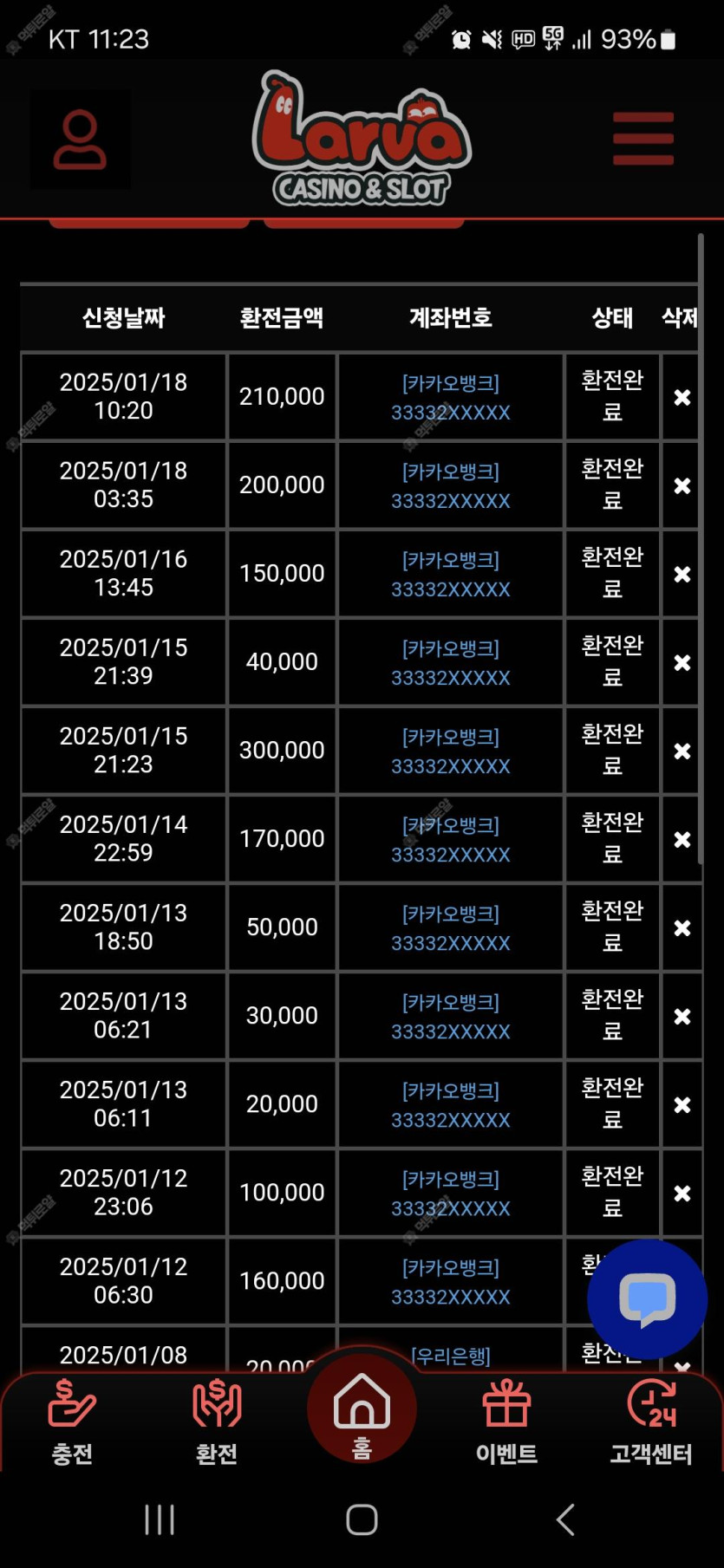724x1568 pixels.
Task: Delete the 2025/01/14 22:59 record
Action: point(682,839)
